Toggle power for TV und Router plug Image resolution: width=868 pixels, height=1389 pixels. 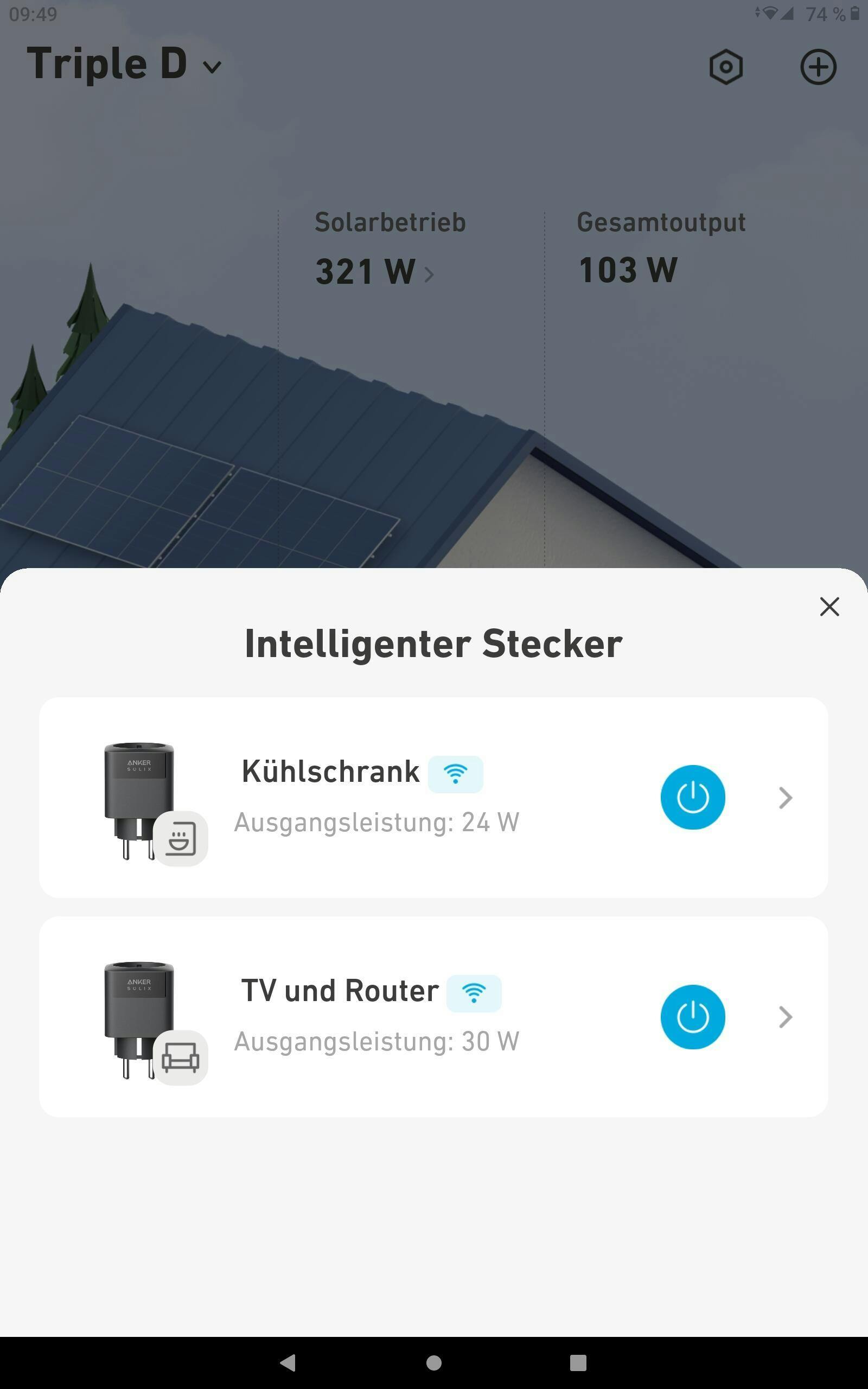coord(692,1016)
